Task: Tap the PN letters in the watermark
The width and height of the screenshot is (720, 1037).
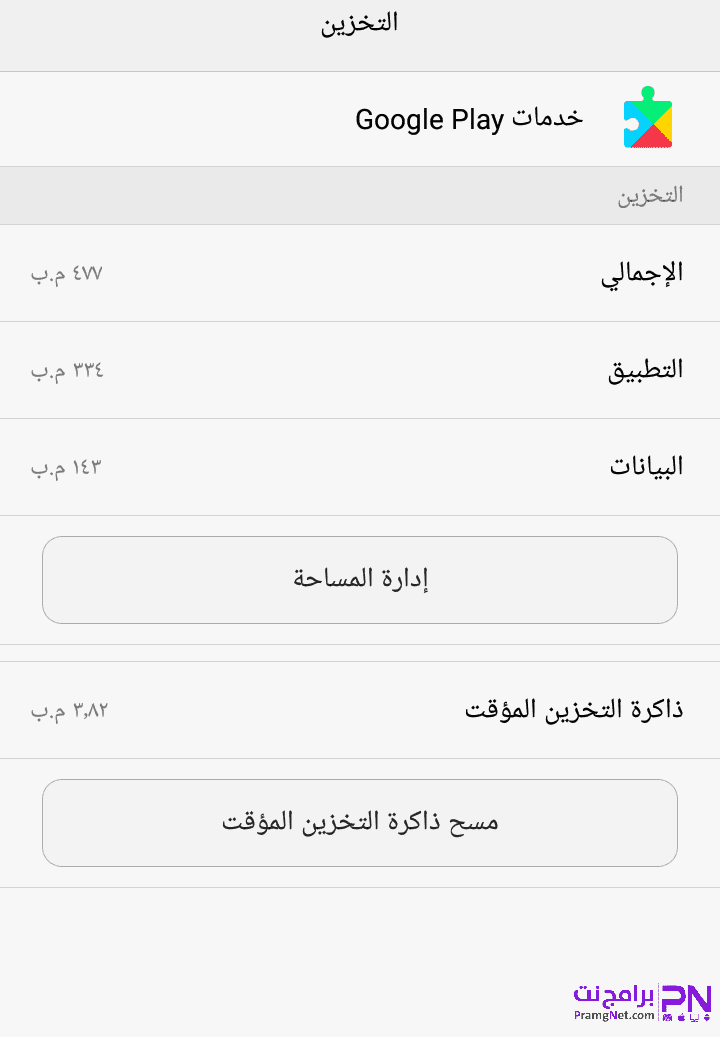Action: pyautogui.click(x=681, y=998)
